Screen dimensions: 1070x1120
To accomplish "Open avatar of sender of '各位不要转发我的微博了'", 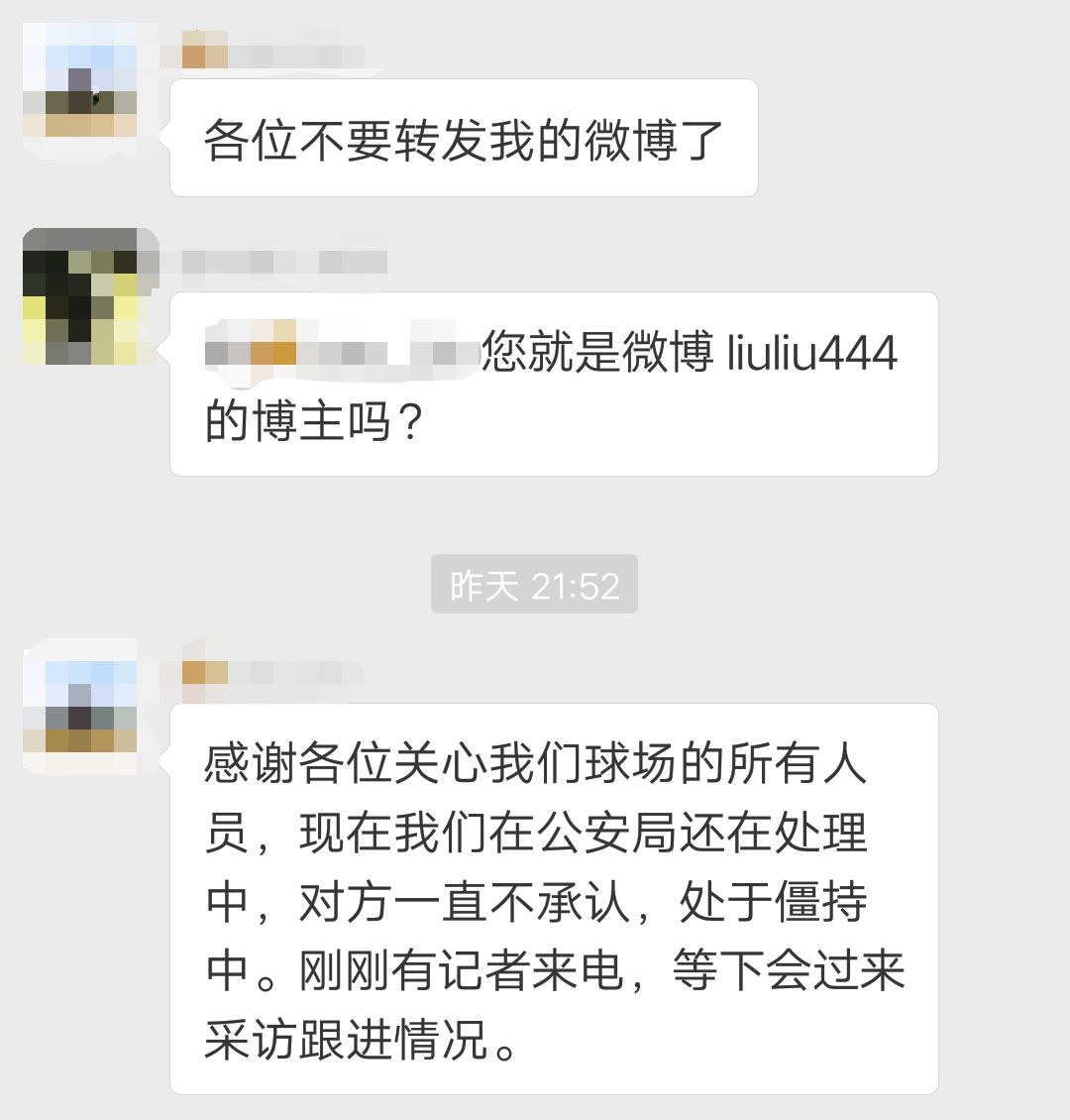I will point(80,89).
